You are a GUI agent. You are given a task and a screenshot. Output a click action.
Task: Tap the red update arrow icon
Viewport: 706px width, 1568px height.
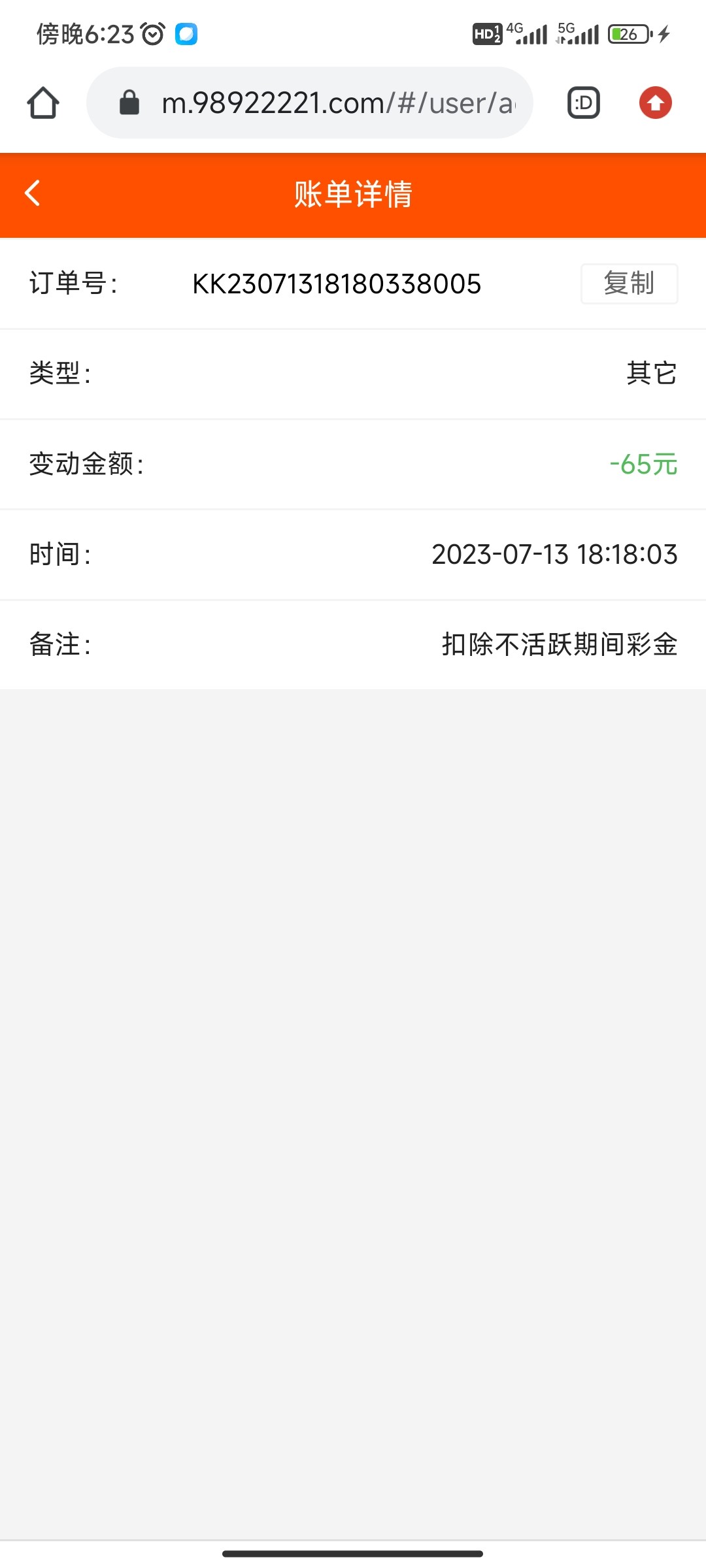coord(655,103)
